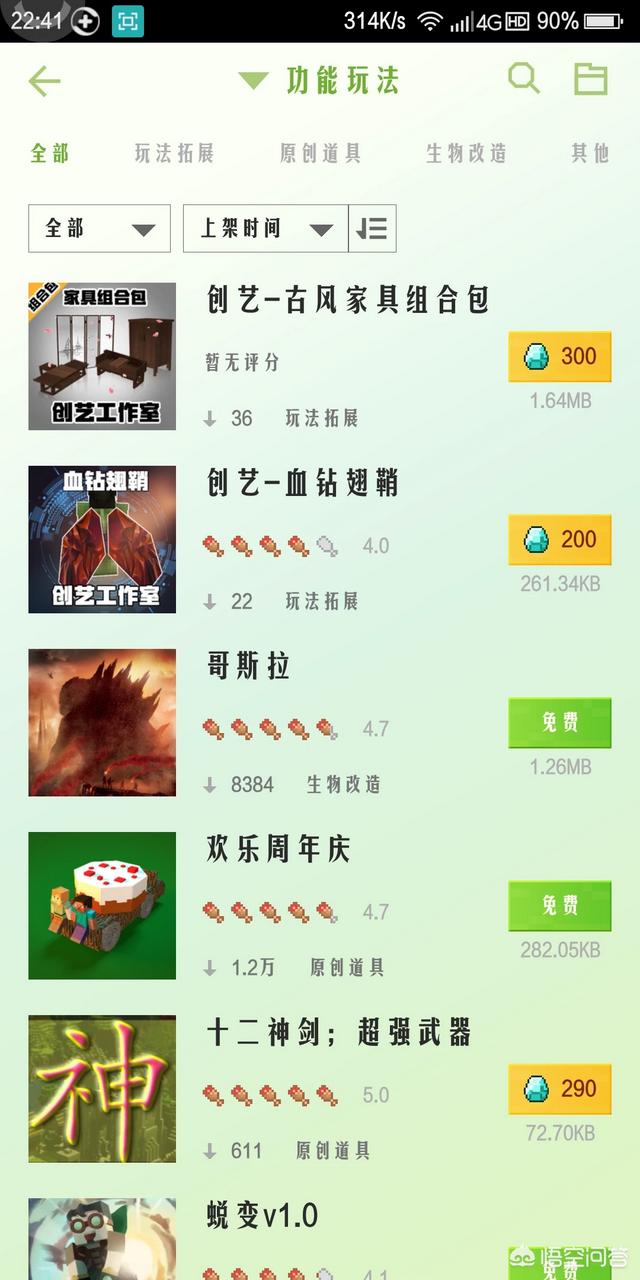Buy 十二神剑；超强武器 for 290 diamonds
Image resolution: width=640 pixels, height=1280 pixels.
coord(559,1089)
